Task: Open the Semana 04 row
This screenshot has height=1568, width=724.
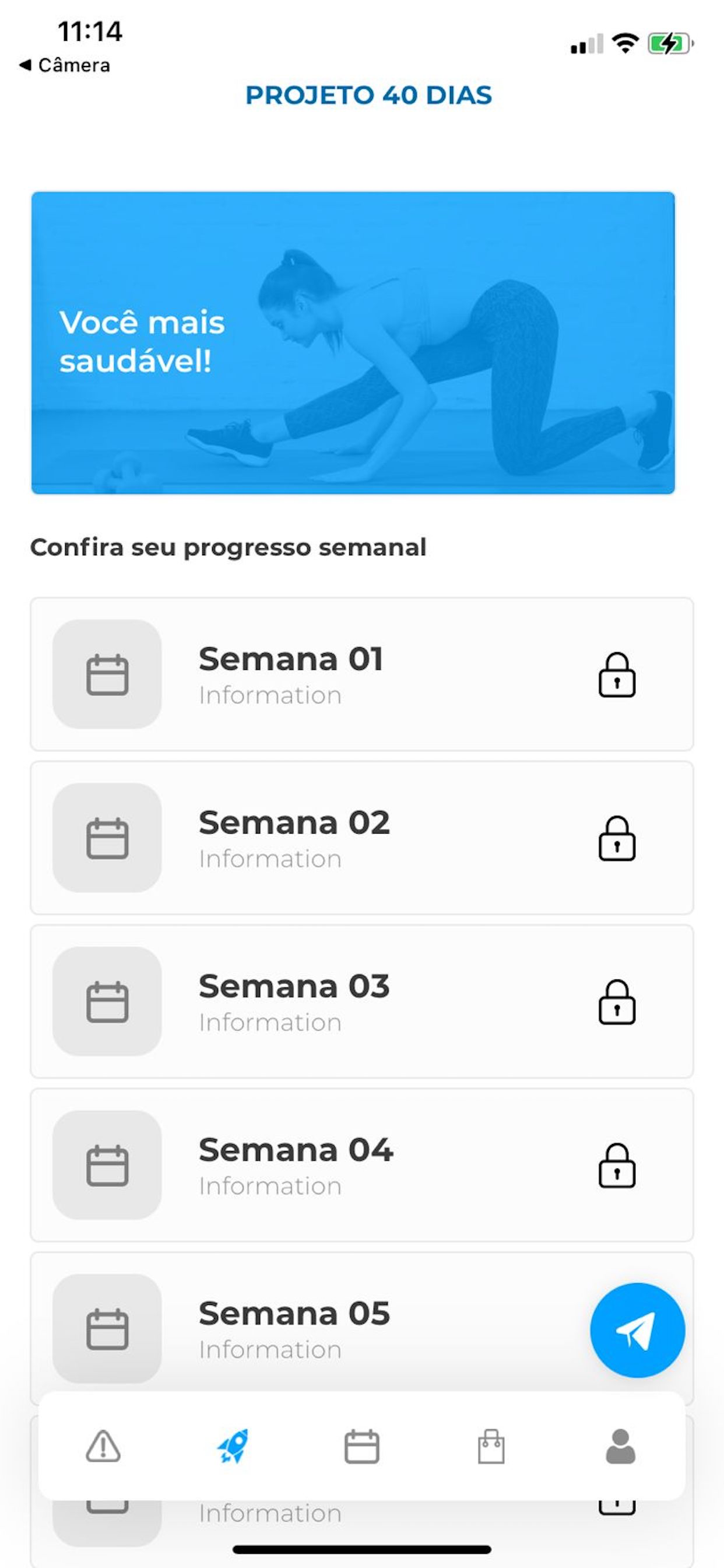Action: click(x=361, y=1165)
